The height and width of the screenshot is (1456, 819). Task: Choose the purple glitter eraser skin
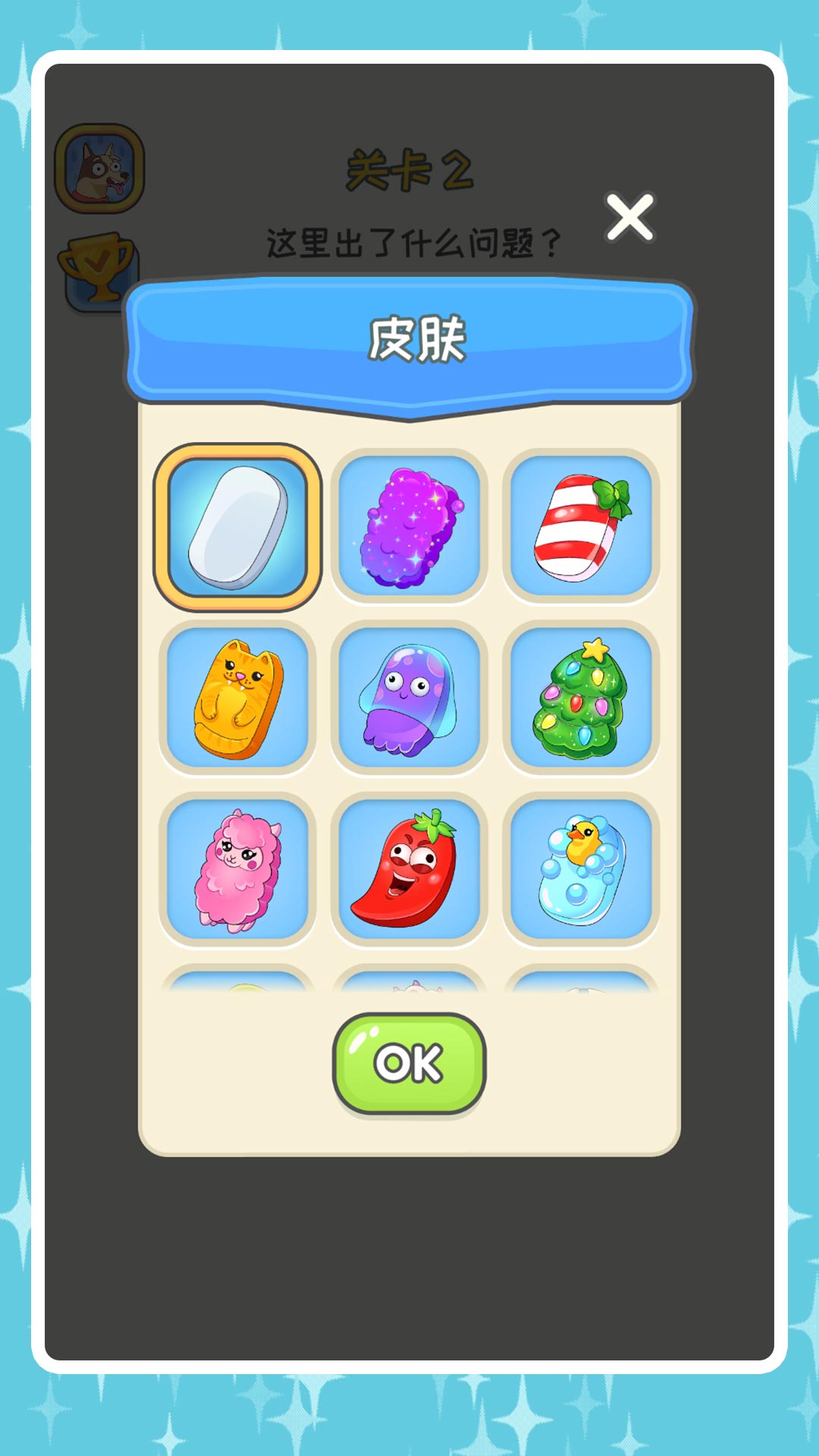point(409,527)
